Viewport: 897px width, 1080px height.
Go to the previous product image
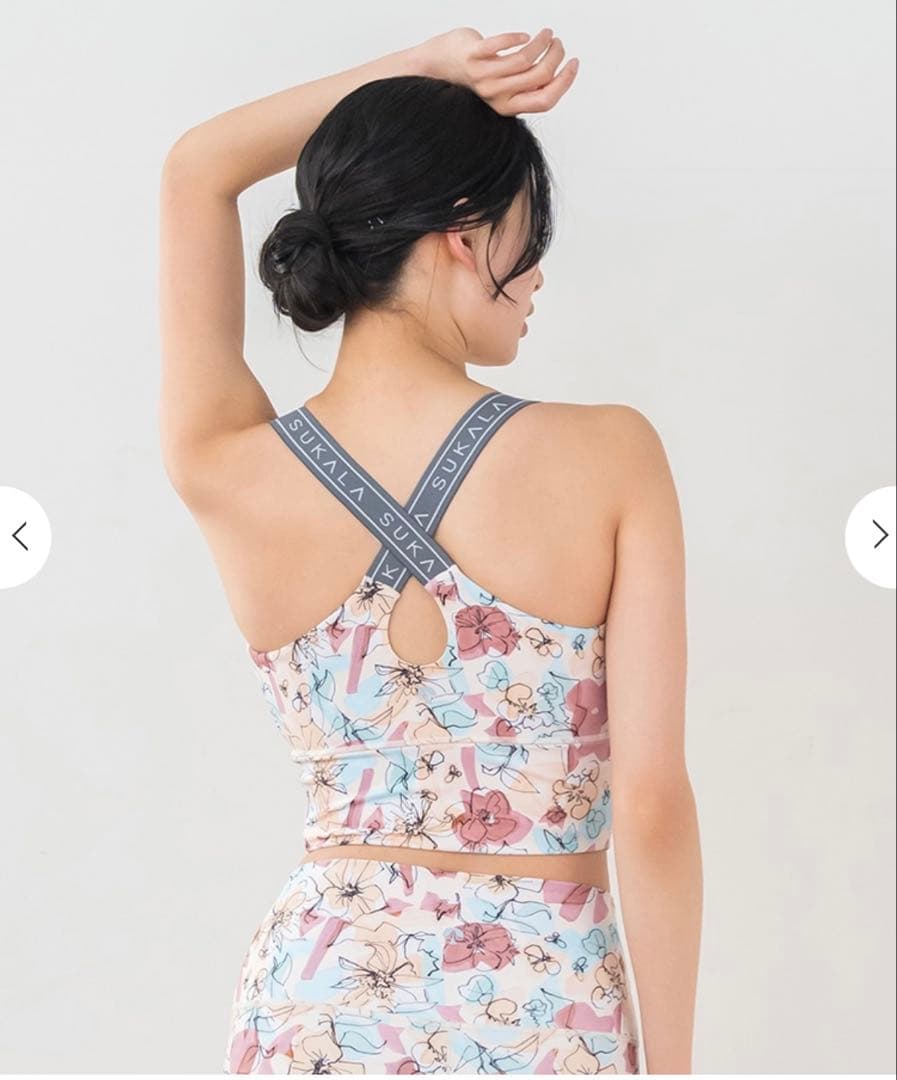point(20,537)
